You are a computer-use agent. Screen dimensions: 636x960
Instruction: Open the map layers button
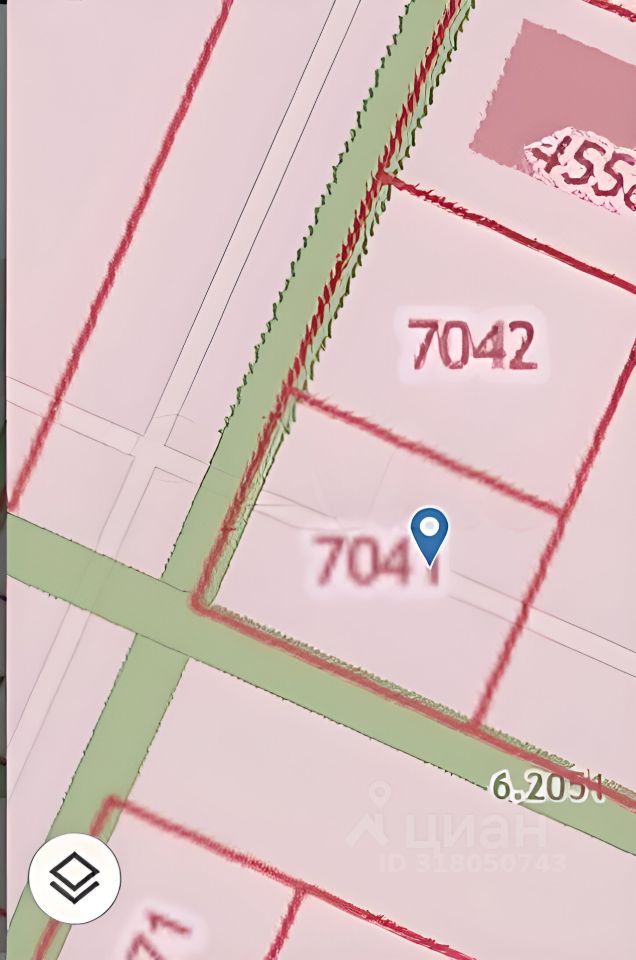tap(75, 878)
